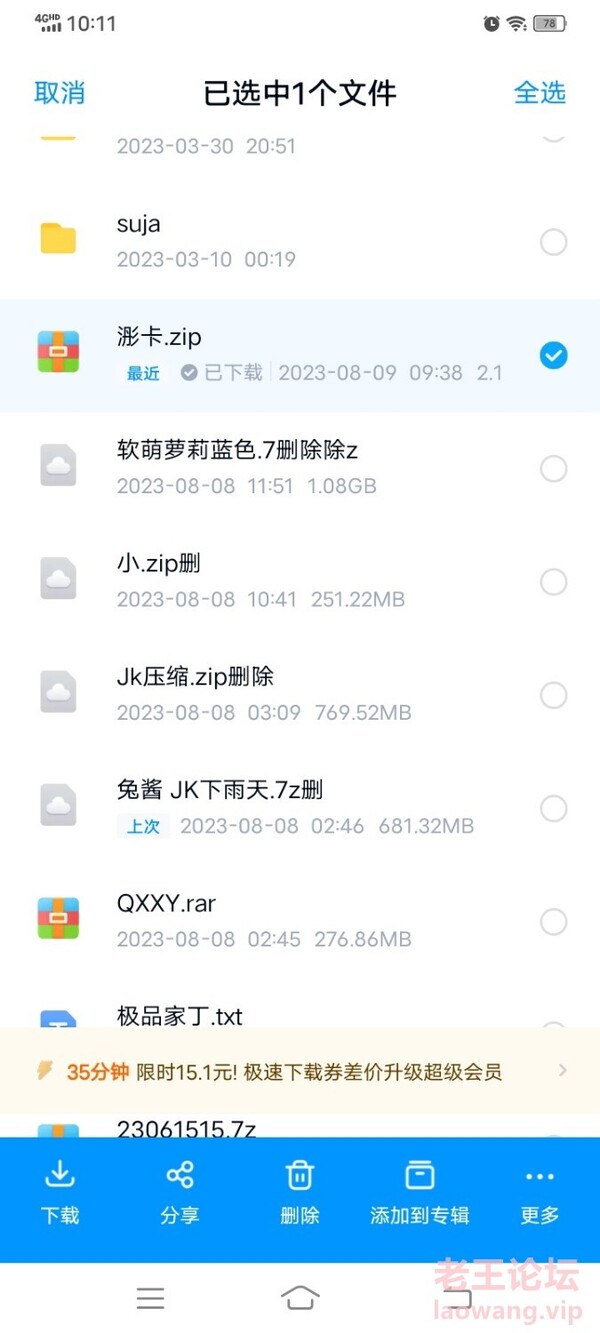Uncheck the 澎卡.zip file
Image resolution: width=600 pixels, height=1333 pixels.
[x=553, y=355]
